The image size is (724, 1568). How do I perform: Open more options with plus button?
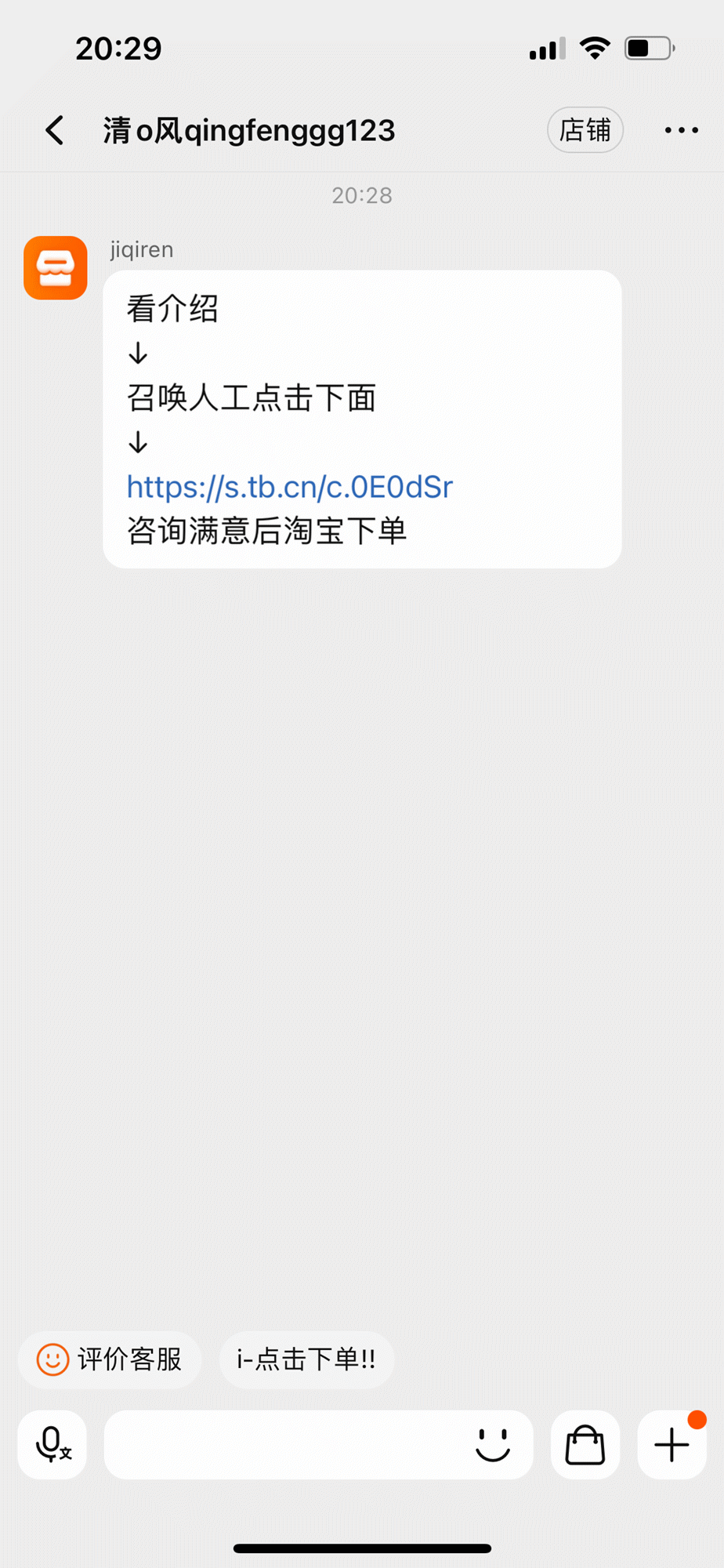(x=672, y=1444)
